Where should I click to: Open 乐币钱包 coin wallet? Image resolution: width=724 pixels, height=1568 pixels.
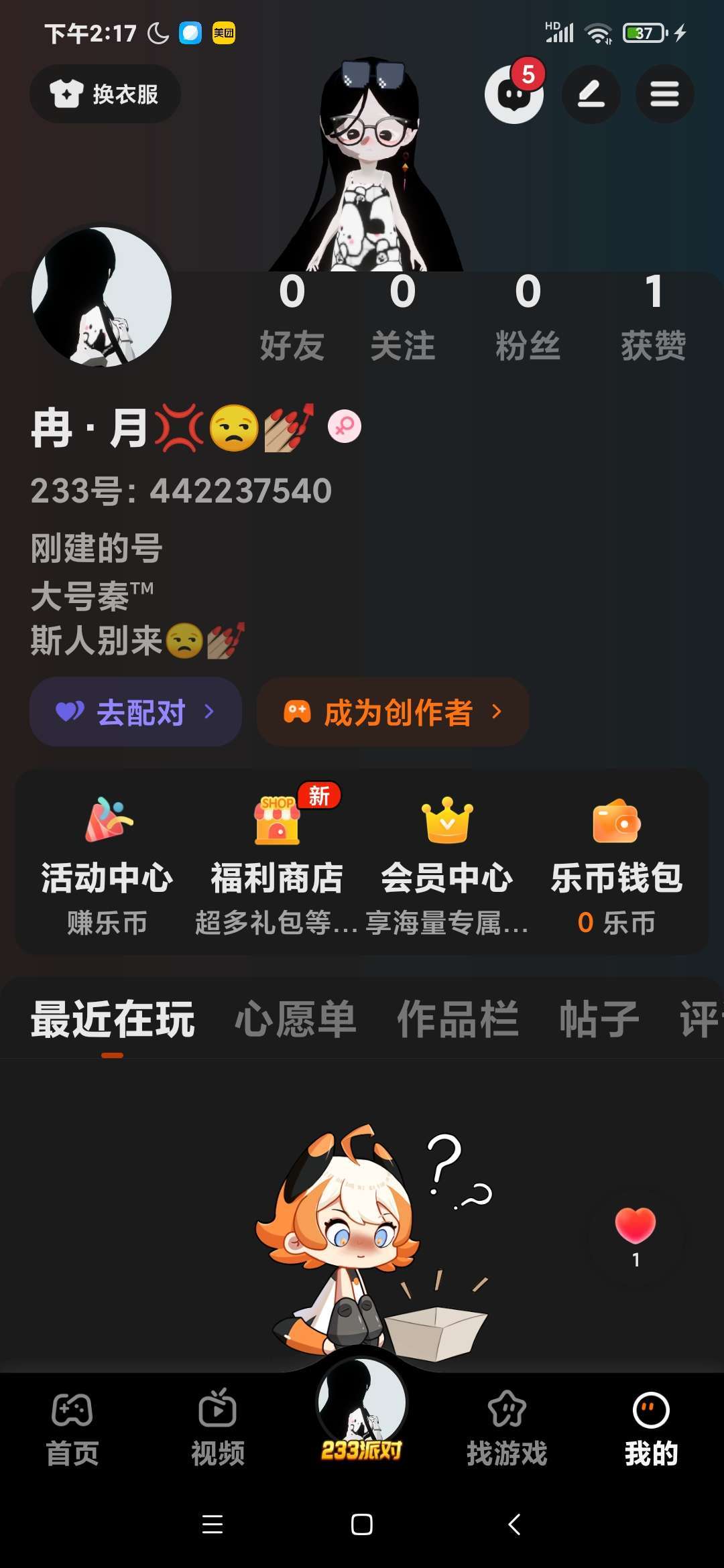tap(616, 863)
